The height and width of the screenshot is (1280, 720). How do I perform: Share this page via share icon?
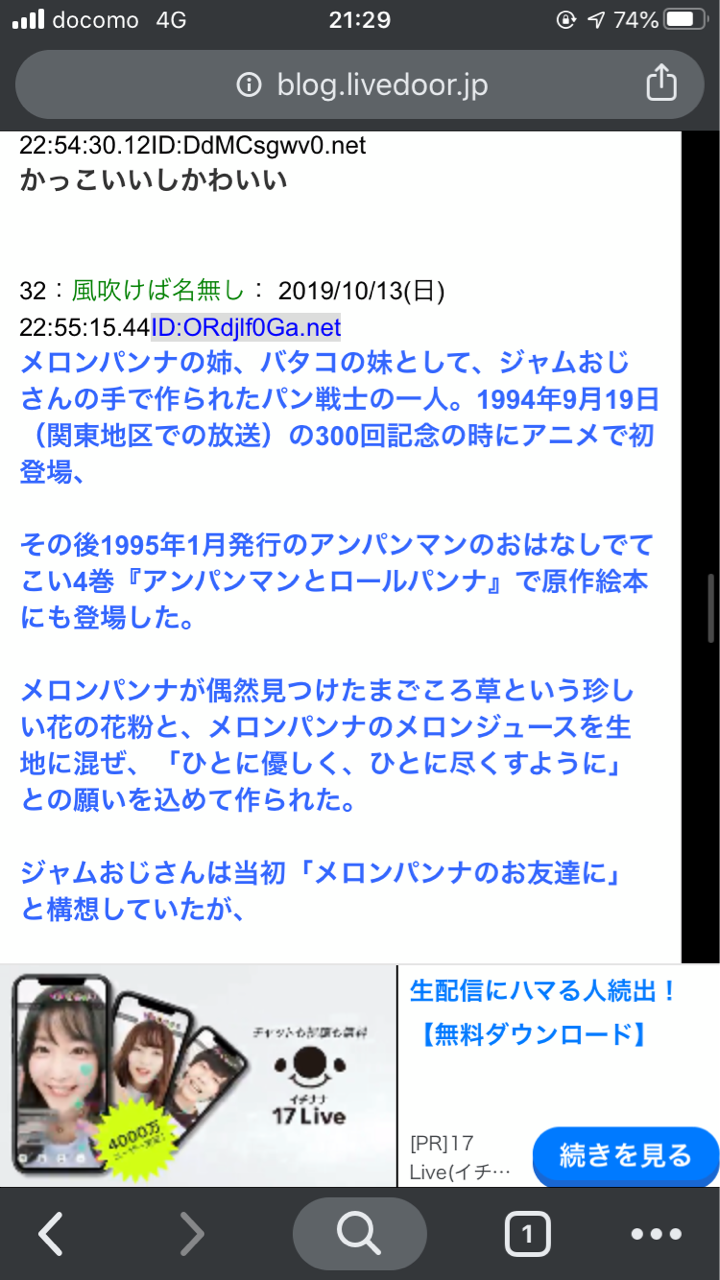click(x=661, y=84)
